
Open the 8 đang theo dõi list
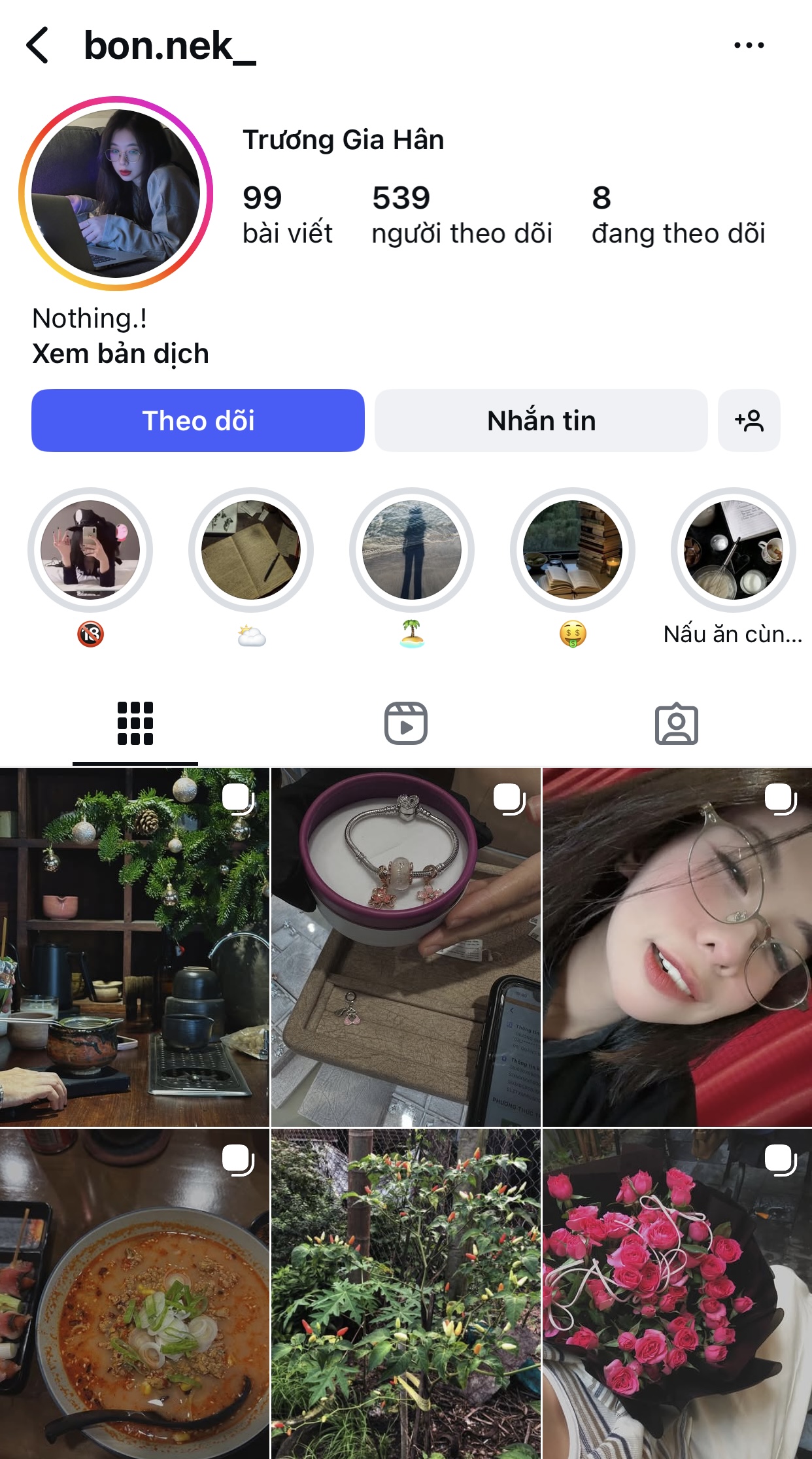pyautogui.click(x=677, y=215)
